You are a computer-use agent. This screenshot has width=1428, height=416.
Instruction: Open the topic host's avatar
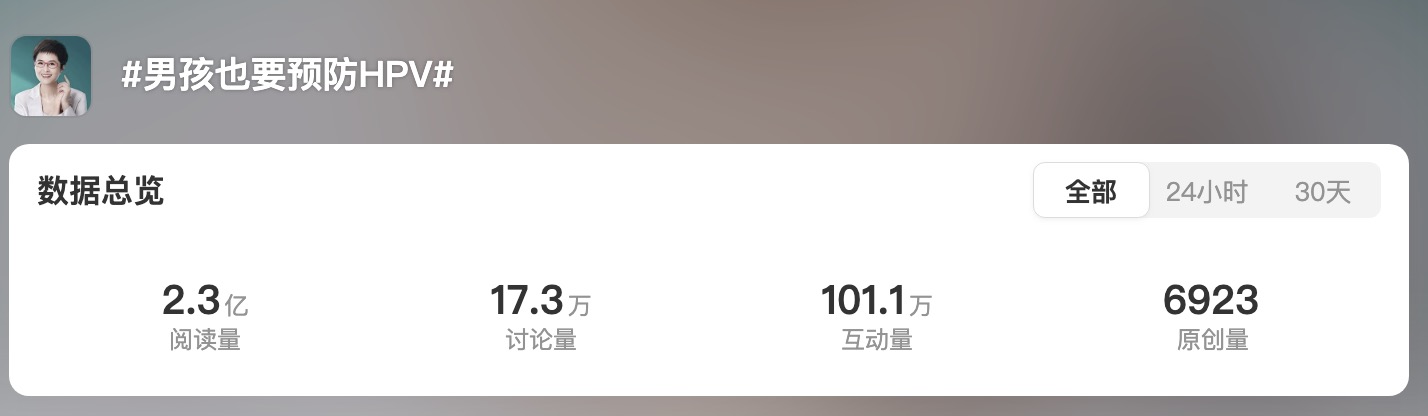pos(51,76)
